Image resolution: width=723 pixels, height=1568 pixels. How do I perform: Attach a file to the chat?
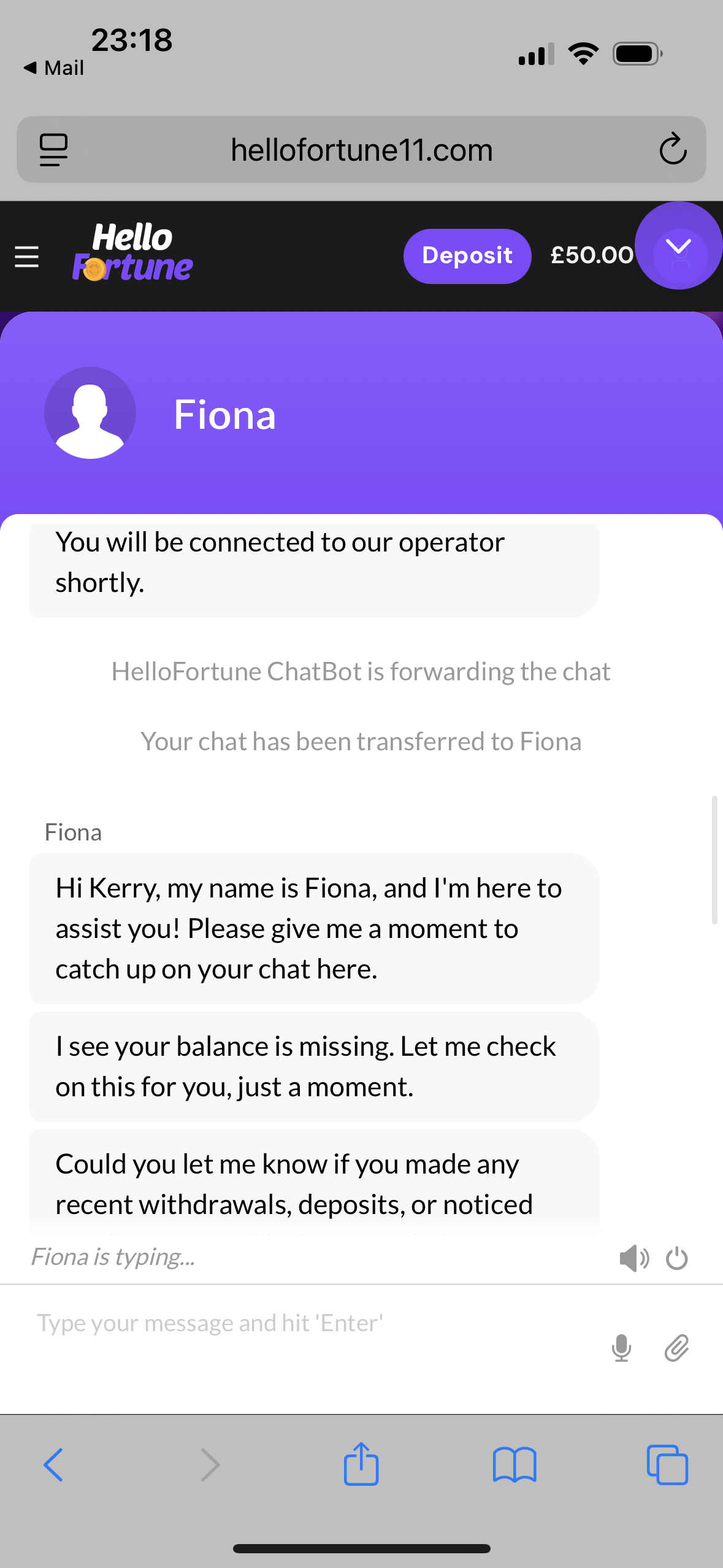pyautogui.click(x=676, y=1348)
